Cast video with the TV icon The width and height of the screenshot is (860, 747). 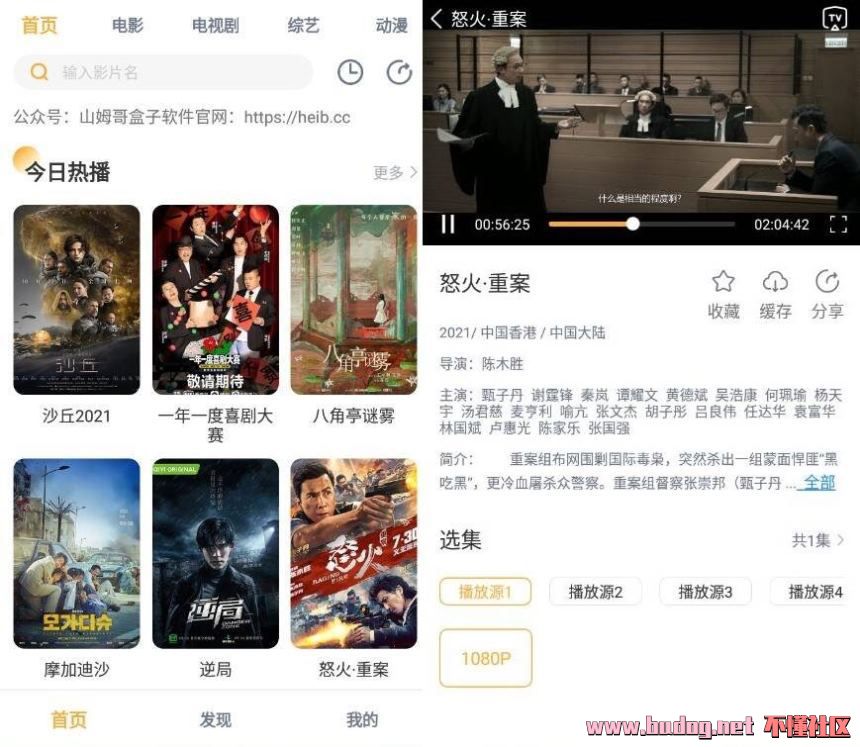834,18
